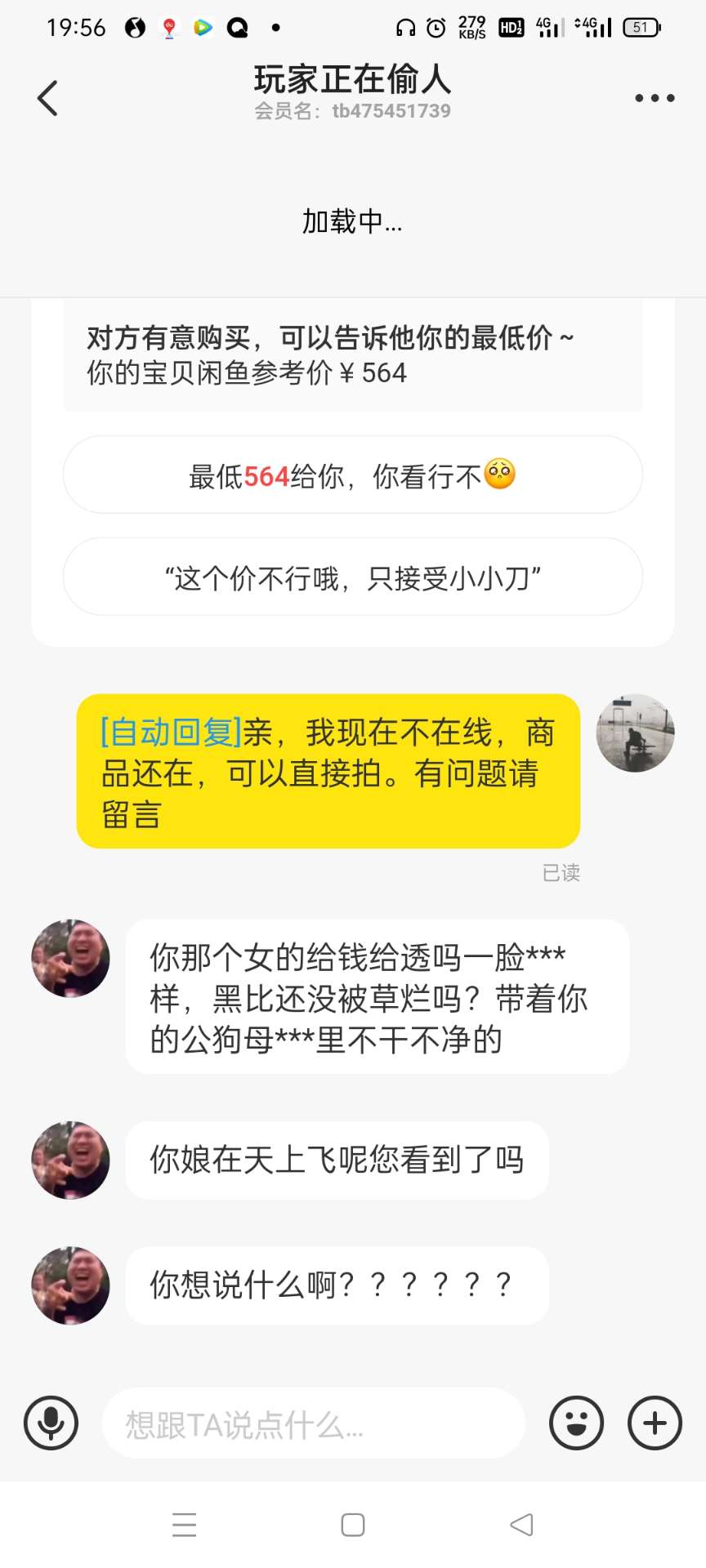Focus the "想跟TA说点什么" message field
Screen dimensions: 706x1568
coord(313,1424)
